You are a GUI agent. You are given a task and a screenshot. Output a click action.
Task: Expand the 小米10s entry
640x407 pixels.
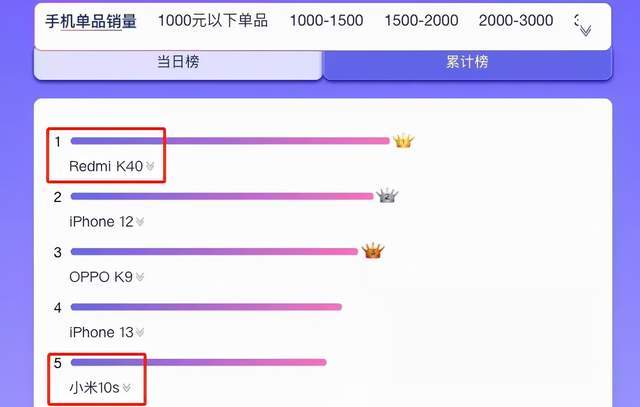click(127, 387)
